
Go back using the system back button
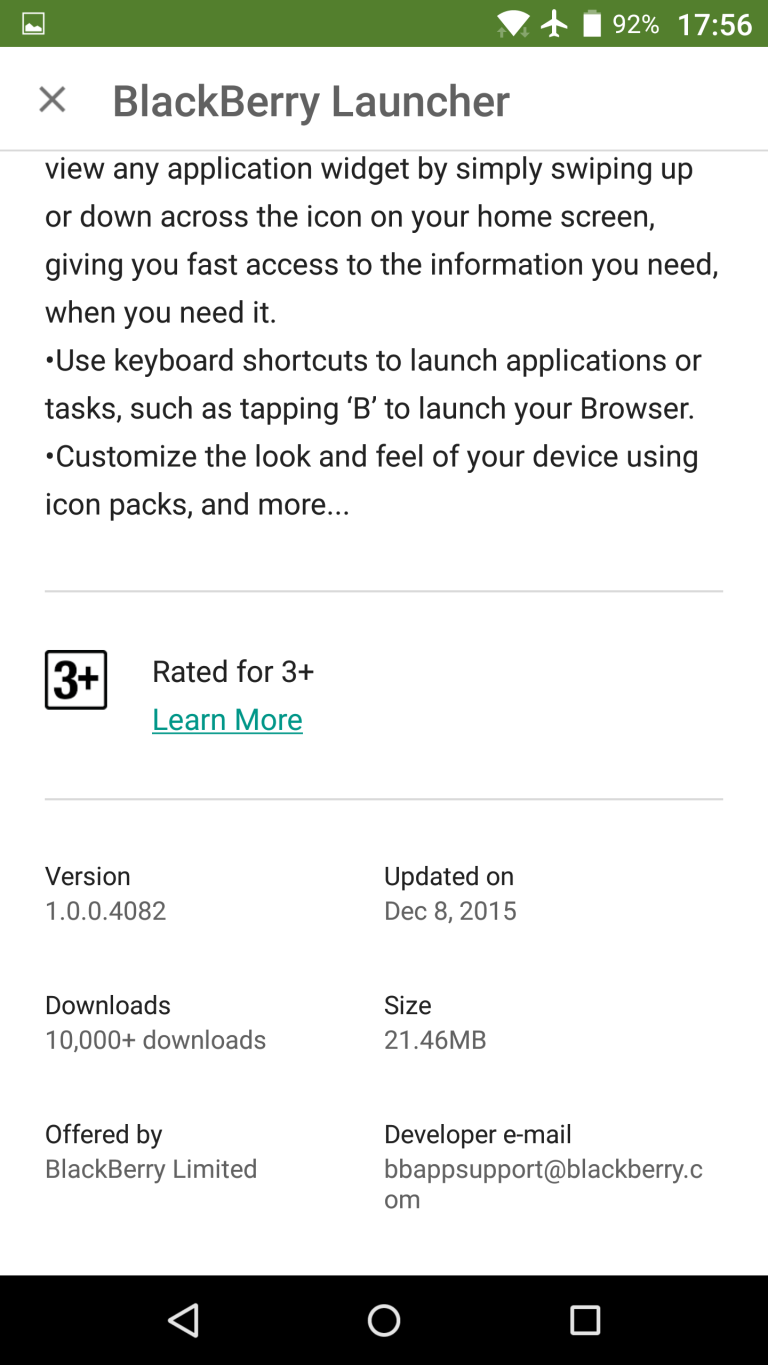click(x=183, y=1320)
